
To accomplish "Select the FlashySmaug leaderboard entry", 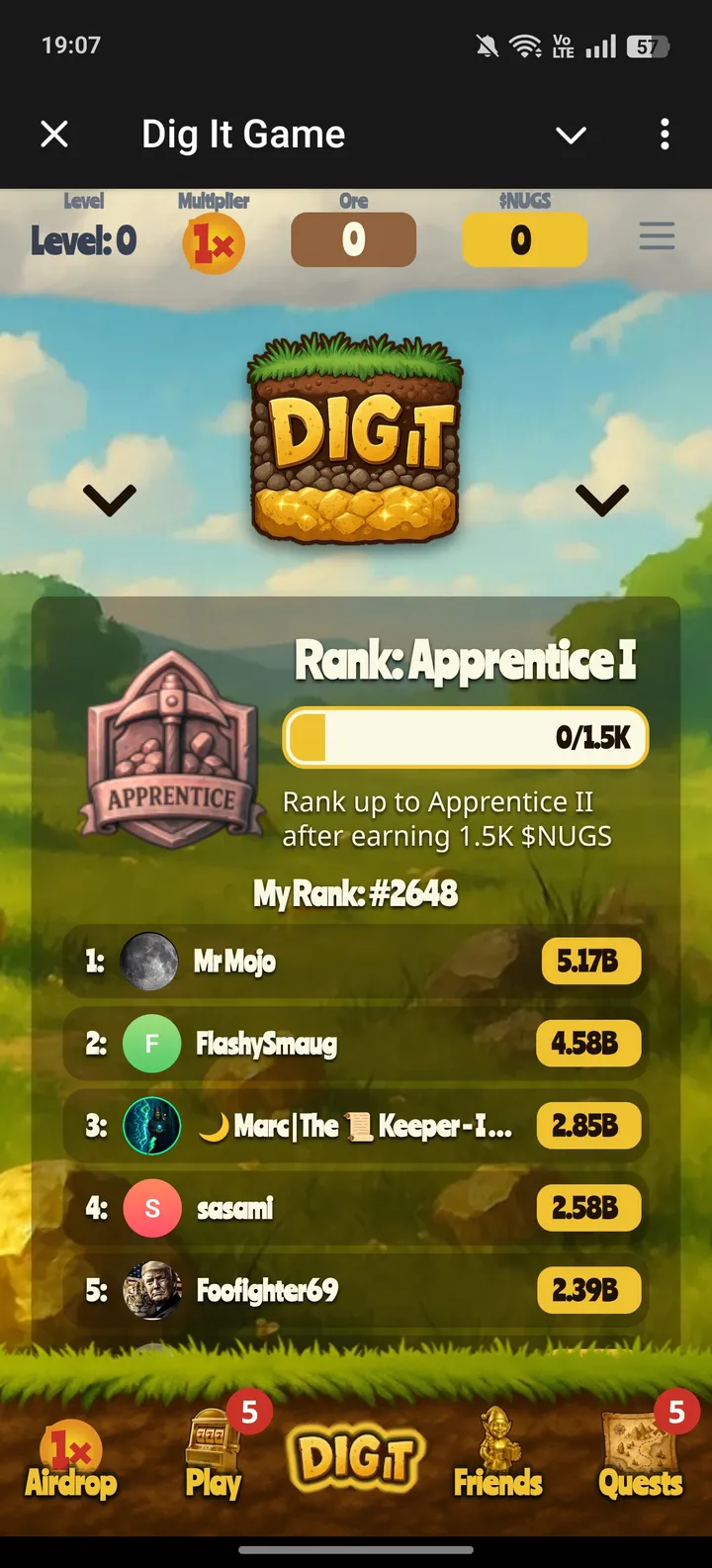I will 356,1044.
